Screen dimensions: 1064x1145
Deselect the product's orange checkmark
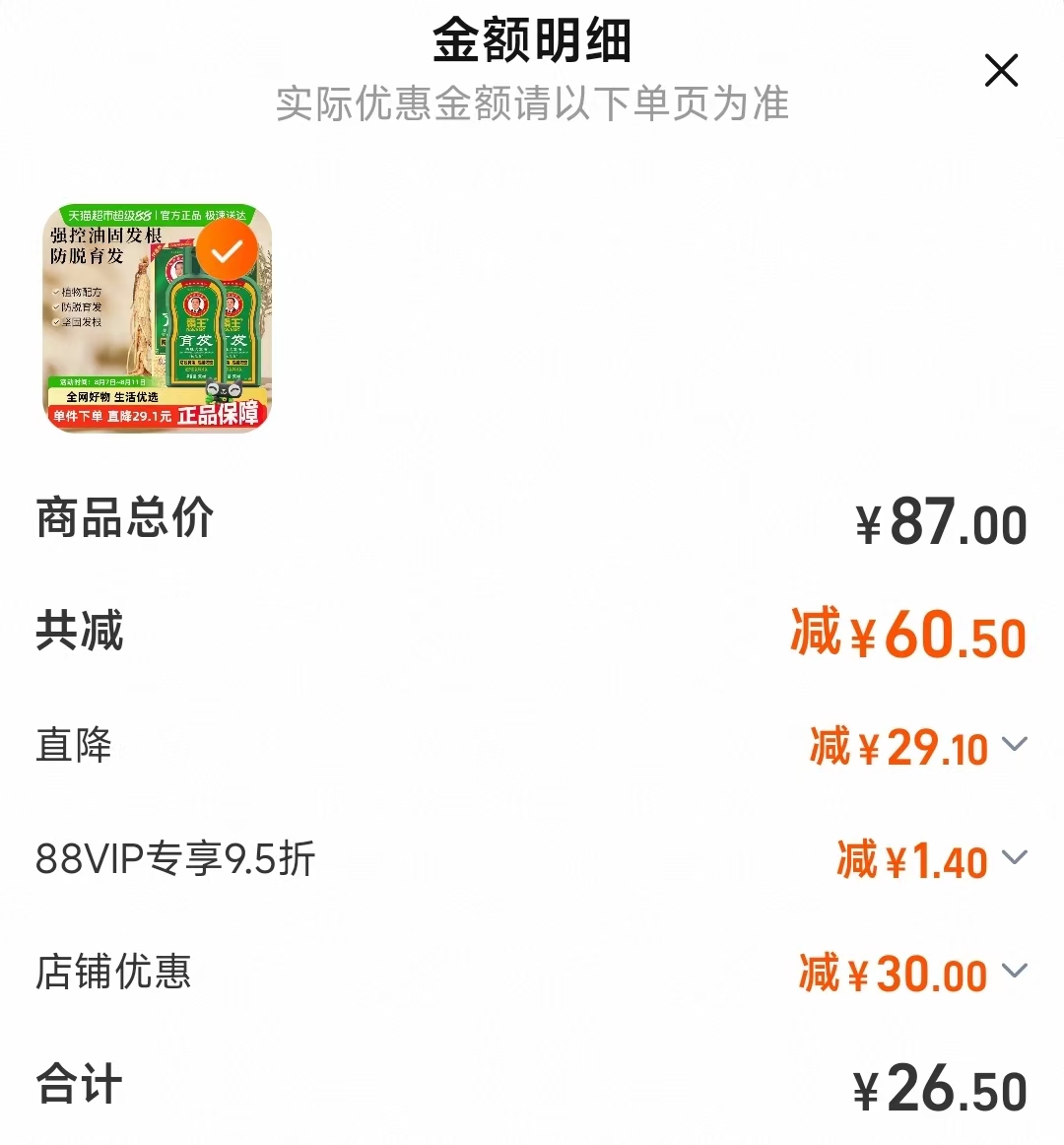point(227,248)
